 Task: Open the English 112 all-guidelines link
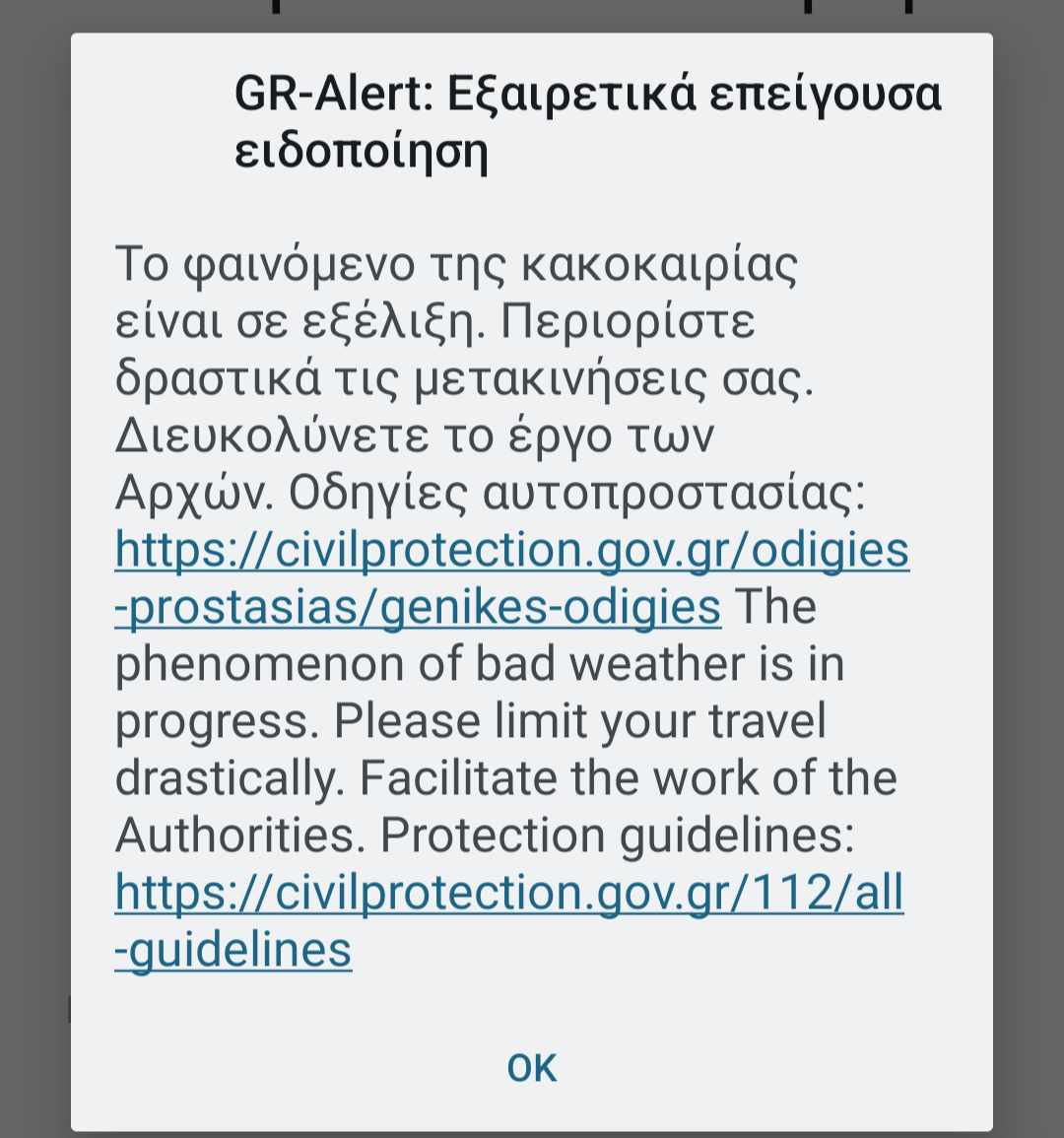pos(508,894)
